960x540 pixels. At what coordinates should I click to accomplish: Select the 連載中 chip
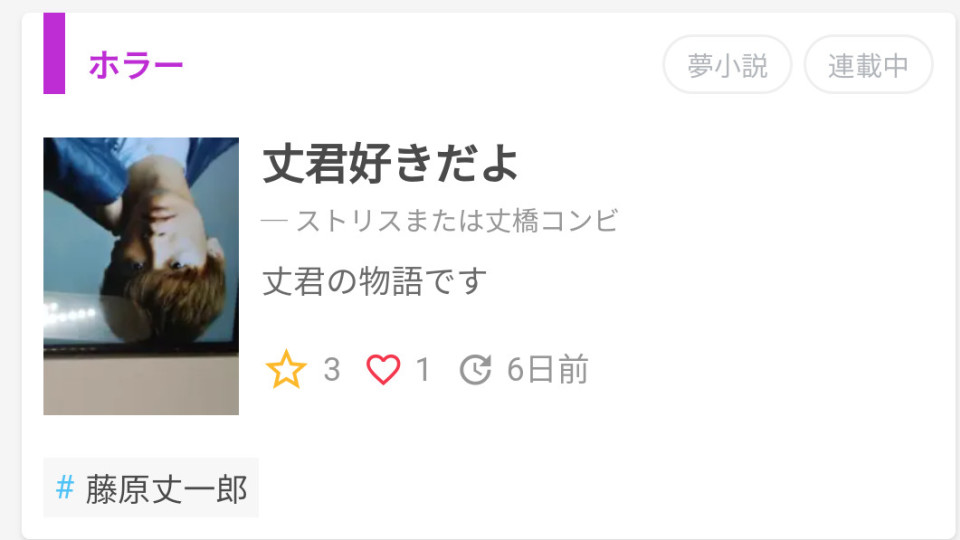pyautogui.click(x=867, y=65)
